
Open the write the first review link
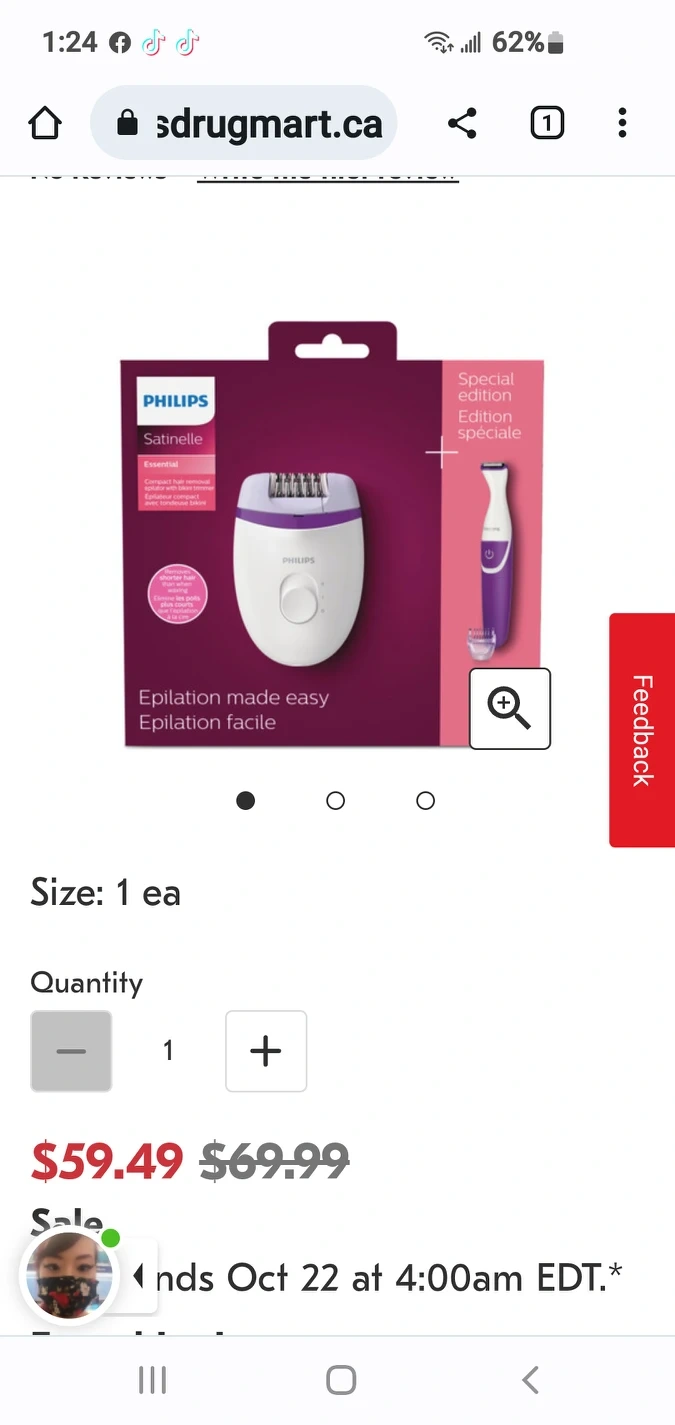328,174
